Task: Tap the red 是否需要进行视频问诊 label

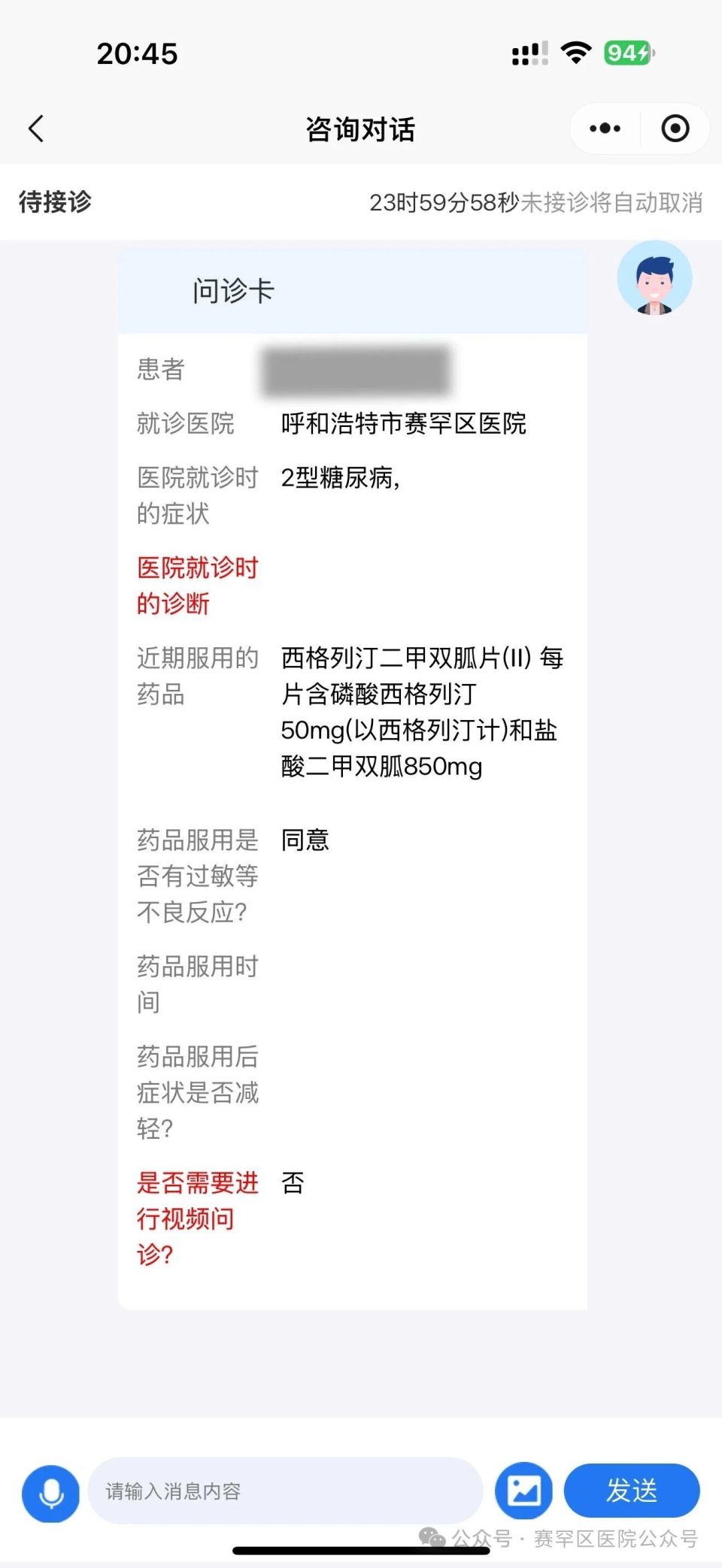Action: point(197,1218)
